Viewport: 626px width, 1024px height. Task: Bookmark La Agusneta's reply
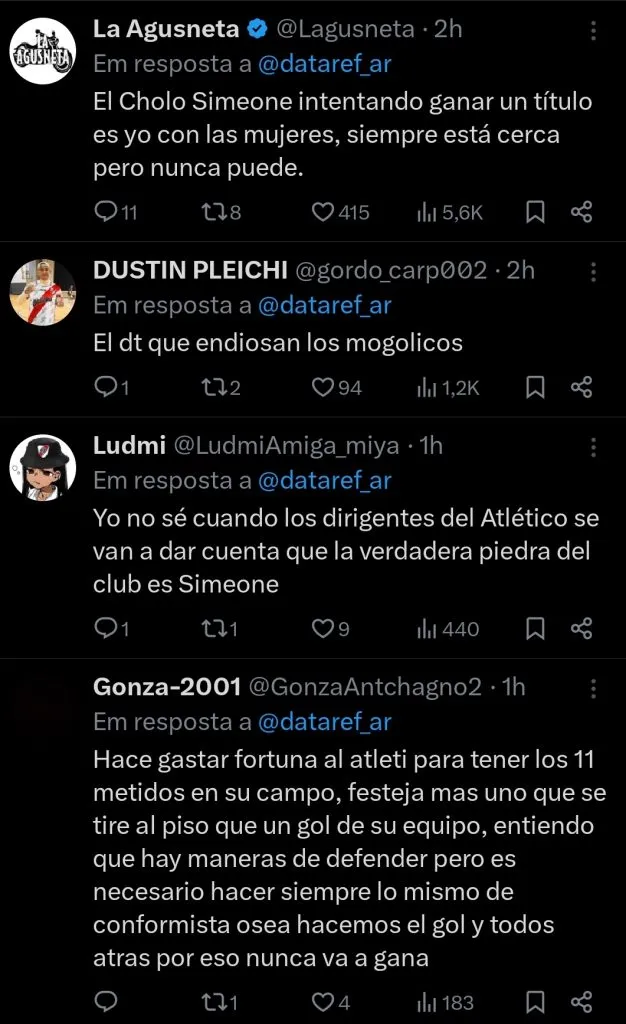click(535, 212)
